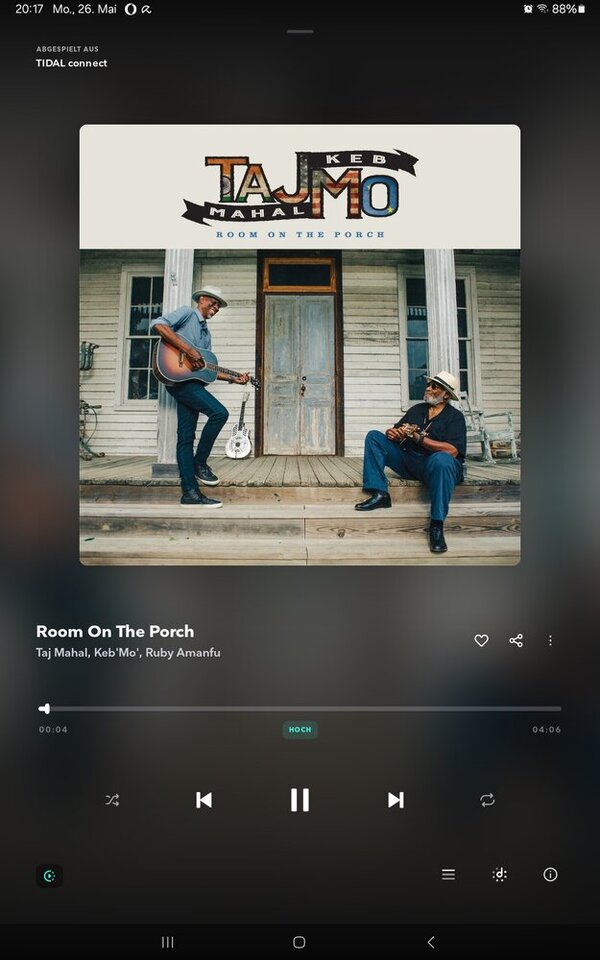
Task: Toggle repeat mode
Action: [487, 800]
